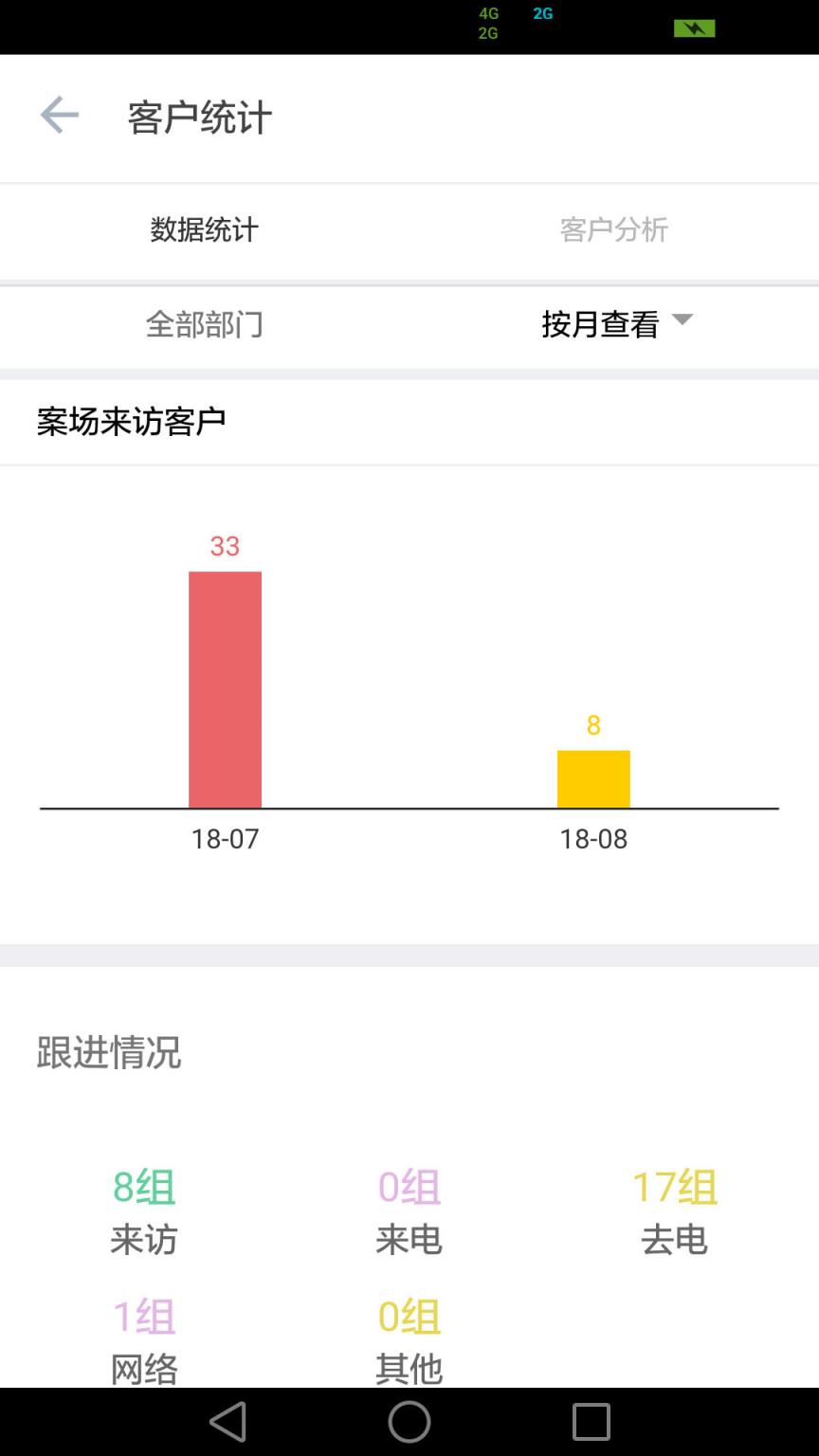The image size is (819, 1456).
Task: Tap the yellow bar labeled 8
Action: tap(594, 777)
